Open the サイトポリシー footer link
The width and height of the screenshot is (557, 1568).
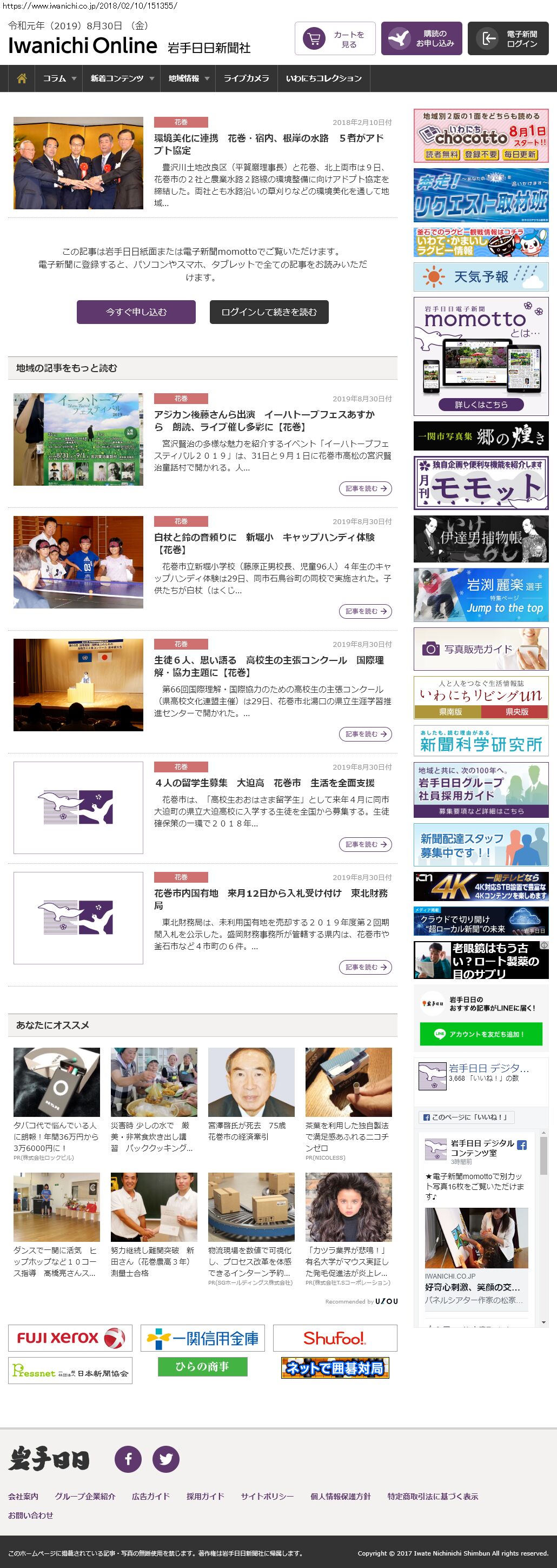point(267,1497)
